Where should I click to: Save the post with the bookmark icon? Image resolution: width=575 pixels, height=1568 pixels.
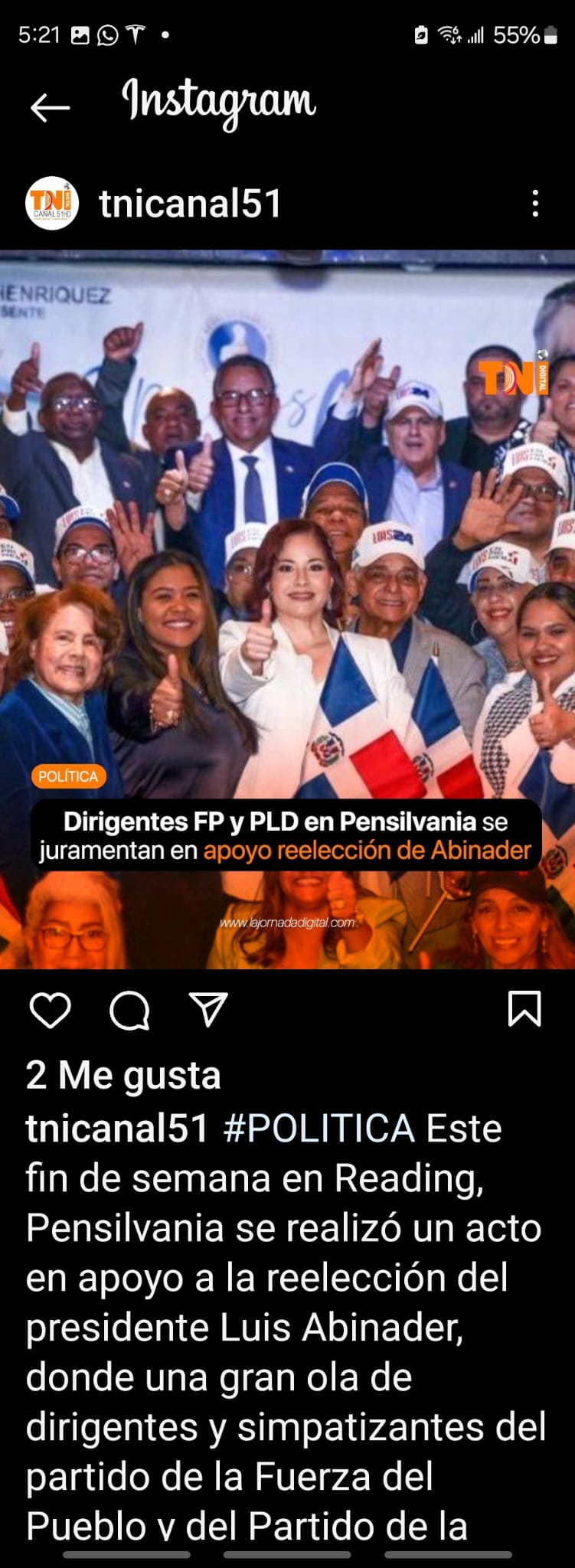524,1009
